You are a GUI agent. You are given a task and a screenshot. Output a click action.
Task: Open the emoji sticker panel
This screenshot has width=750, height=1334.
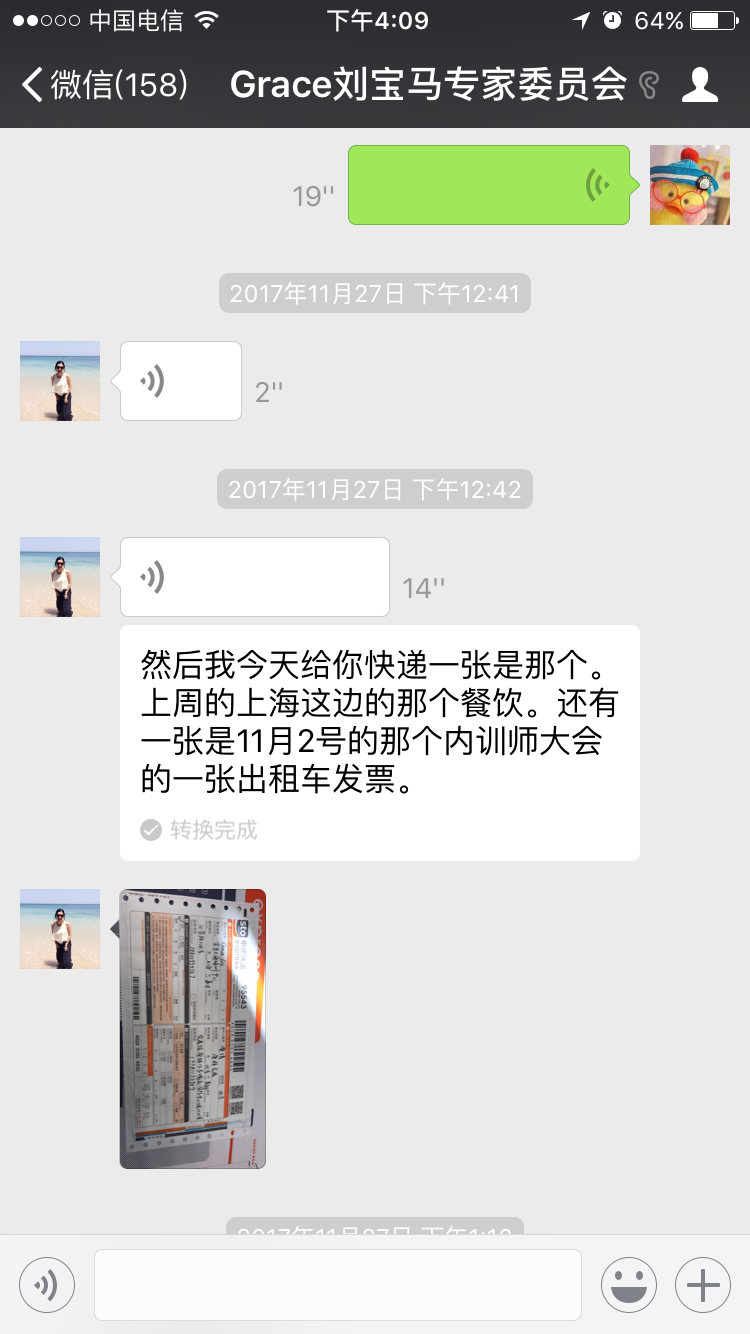coord(629,1284)
